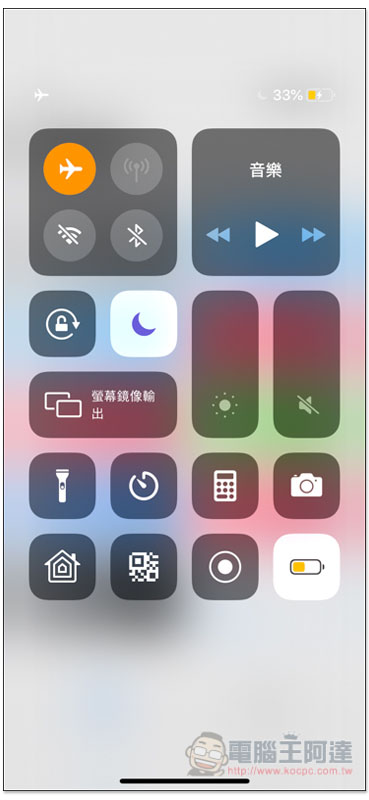Screen dimensions: 369x800
Task: Skip to the previous track
Action: tap(218, 235)
